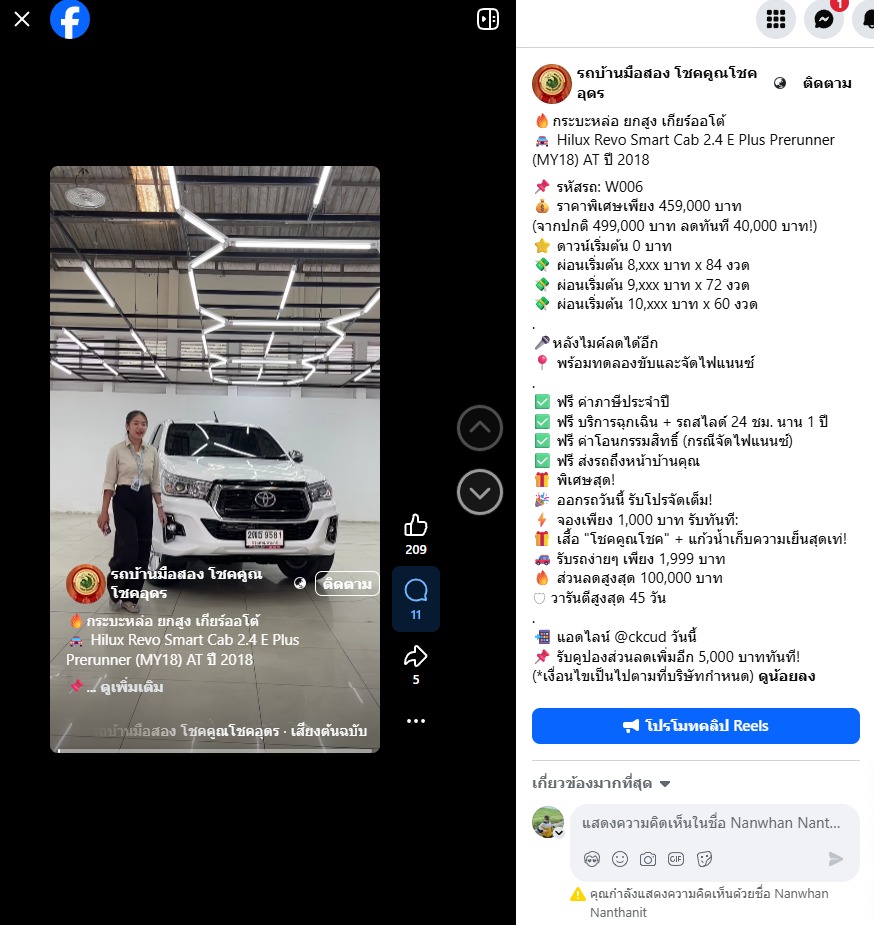Follow the page via ติดตาม in side panel
874x925 pixels.
click(827, 84)
